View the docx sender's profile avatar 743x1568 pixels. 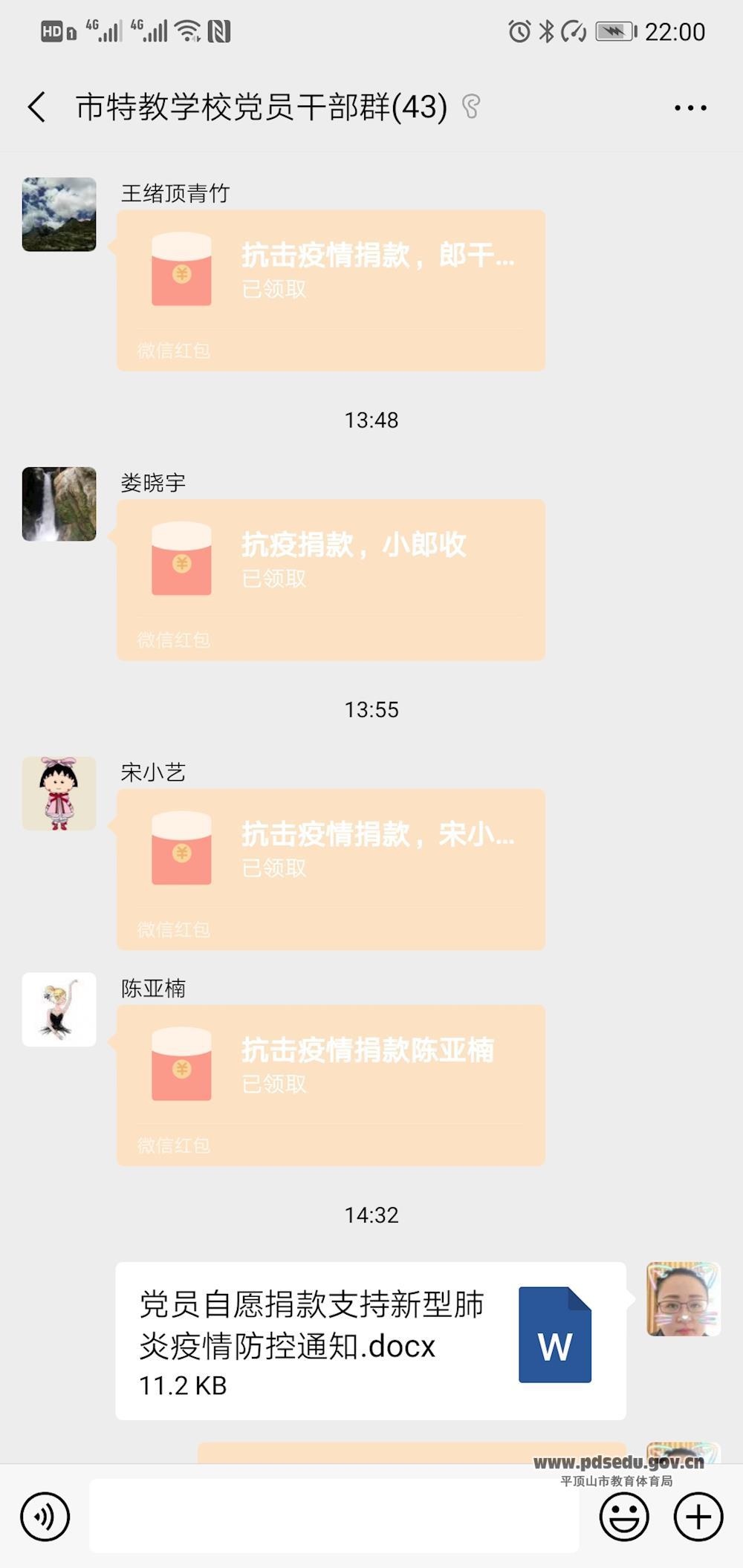pyautogui.click(x=684, y=1299)
